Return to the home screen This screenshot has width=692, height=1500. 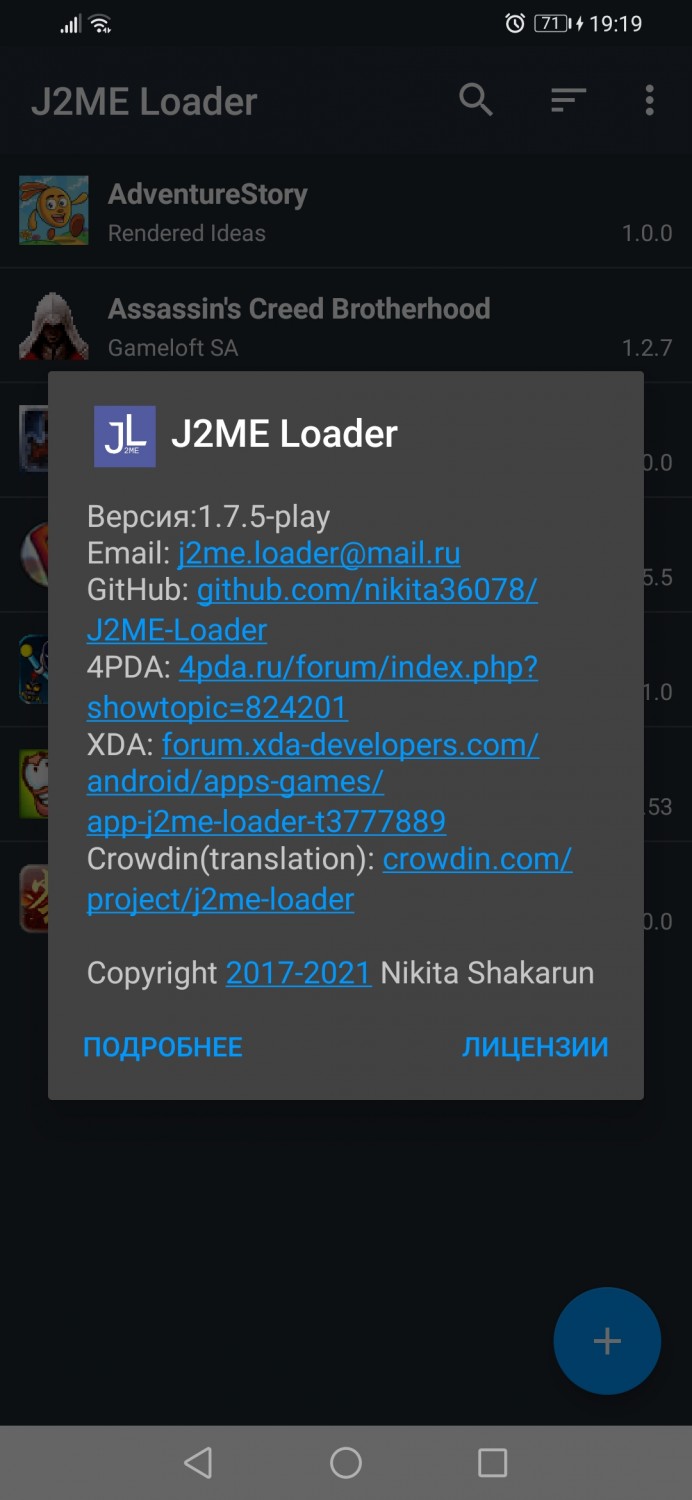pyautogui.click(x=346, y=1463)
